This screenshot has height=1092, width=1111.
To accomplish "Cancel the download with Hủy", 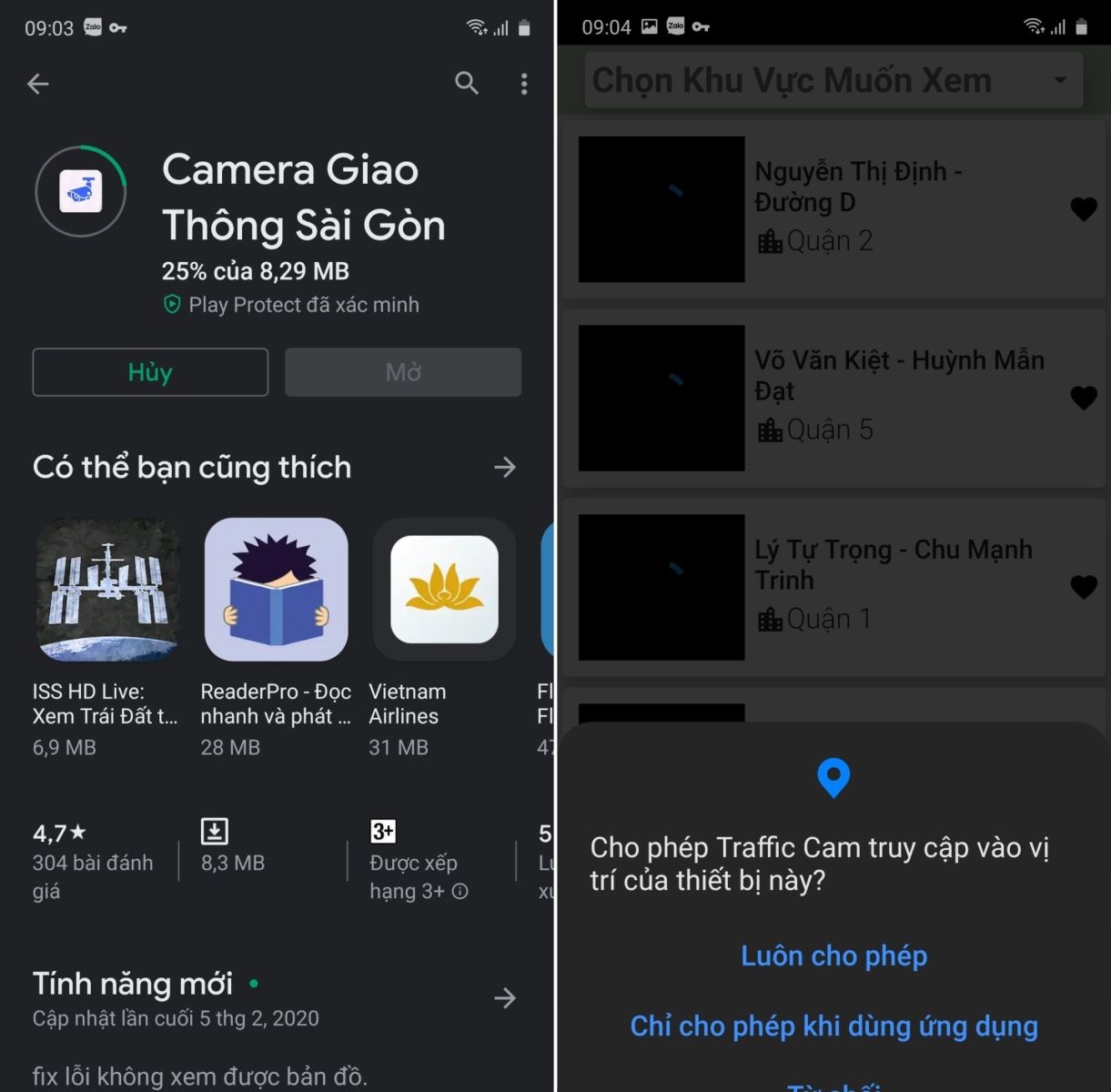I will (150, 372).
